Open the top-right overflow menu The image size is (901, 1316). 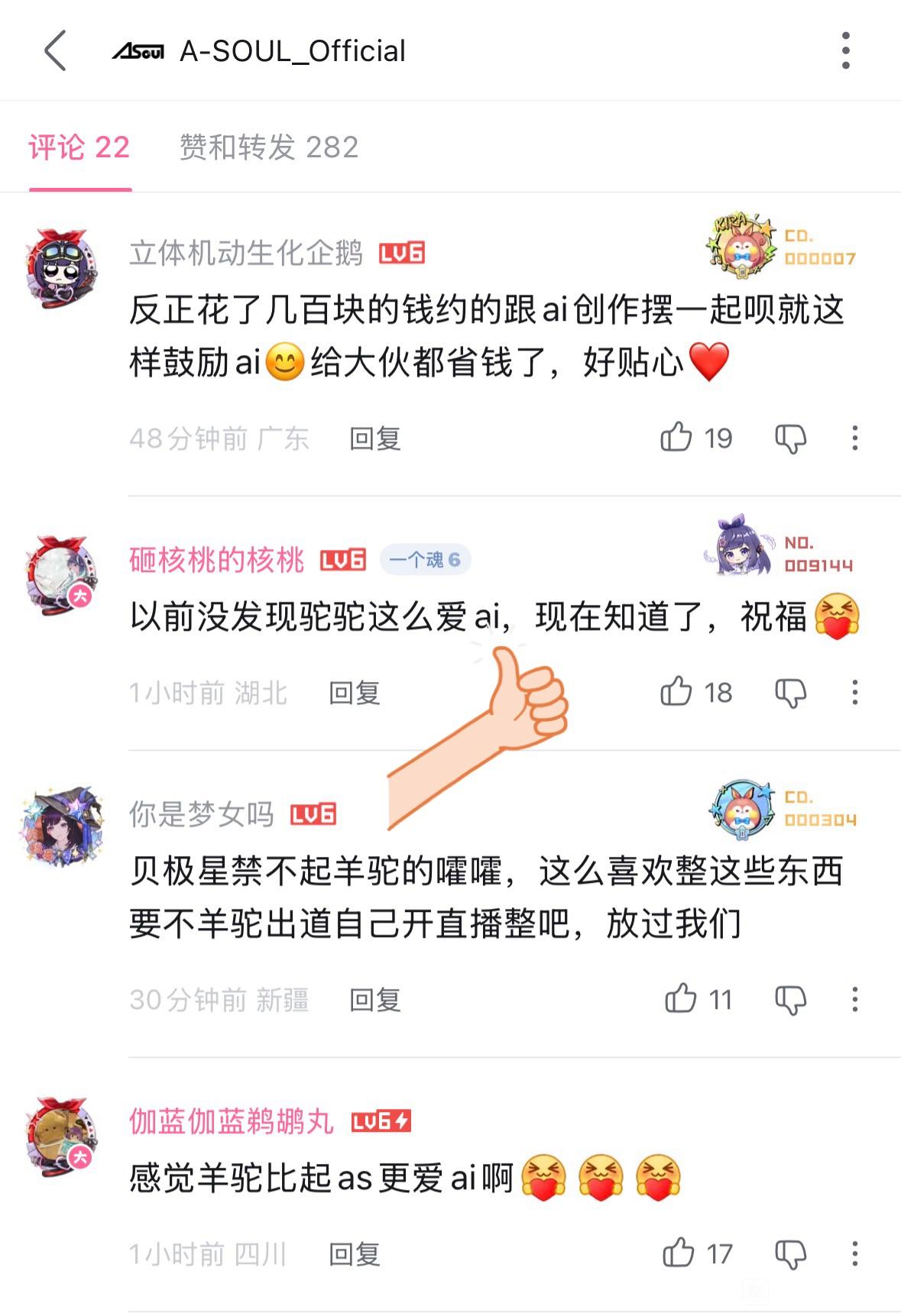pos(845,51)
